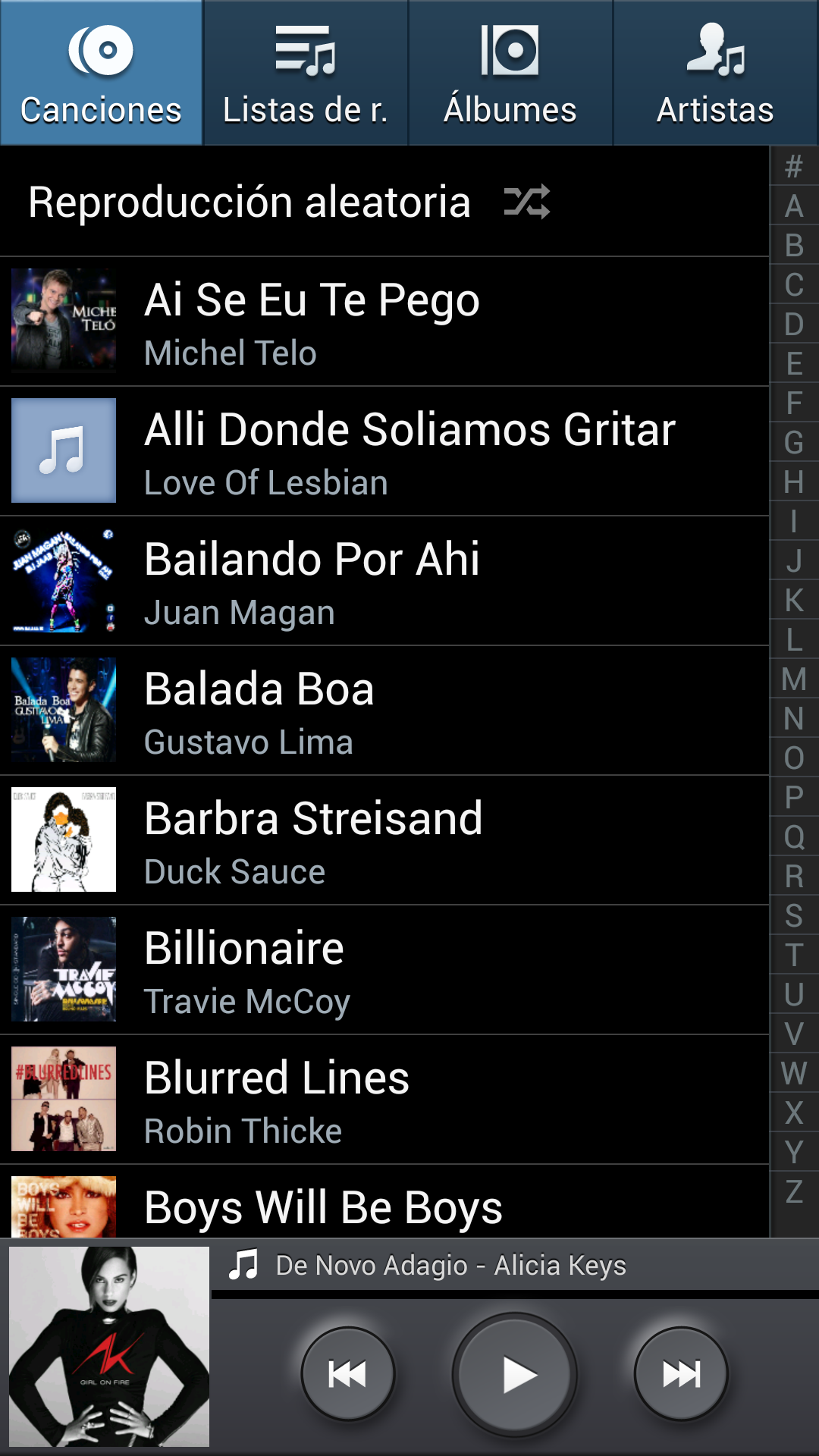Image resolution: width=819 pixels, height=1456 pixels.
Task: Skip to the next track
Action: coord(681,1374)
